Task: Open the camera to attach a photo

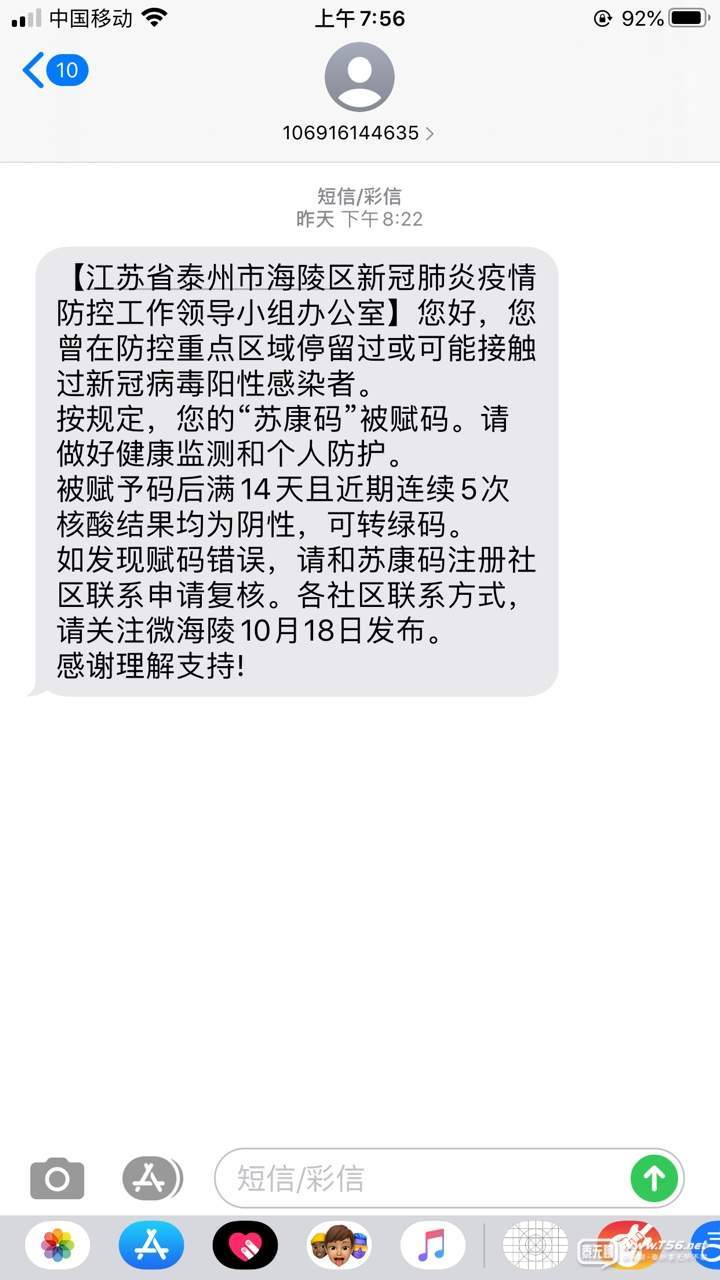Action: coord(57,1179)
